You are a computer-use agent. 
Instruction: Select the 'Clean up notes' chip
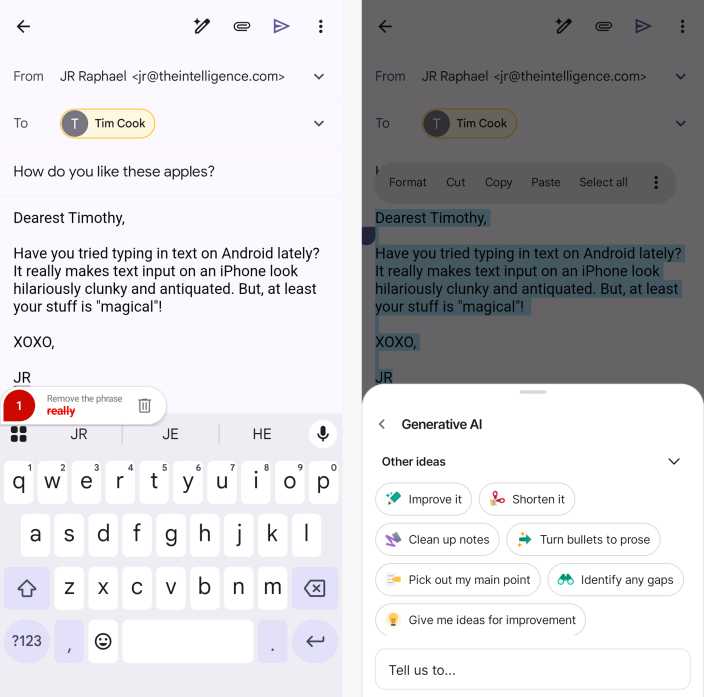[x=437, y=539]
